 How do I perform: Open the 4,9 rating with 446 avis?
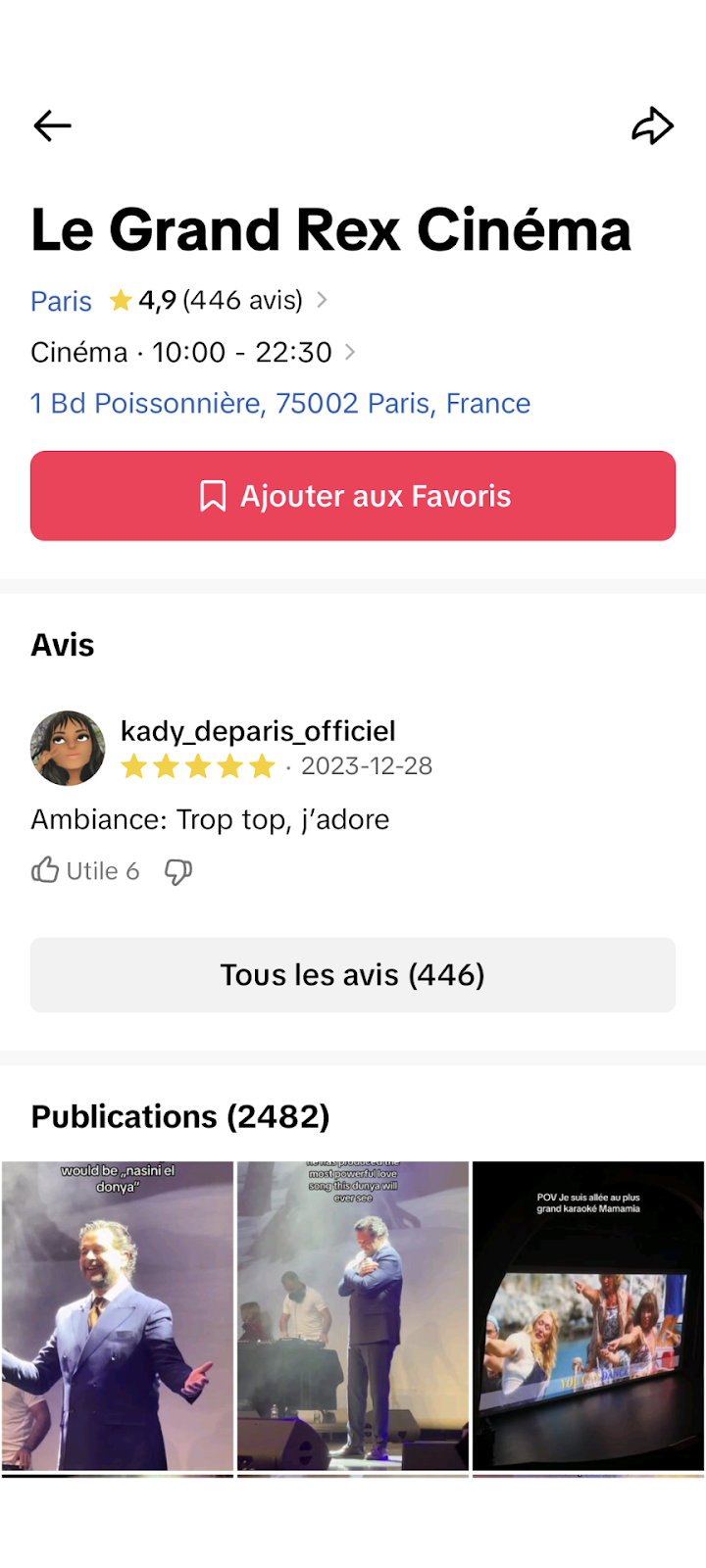[x=221, y=300]
